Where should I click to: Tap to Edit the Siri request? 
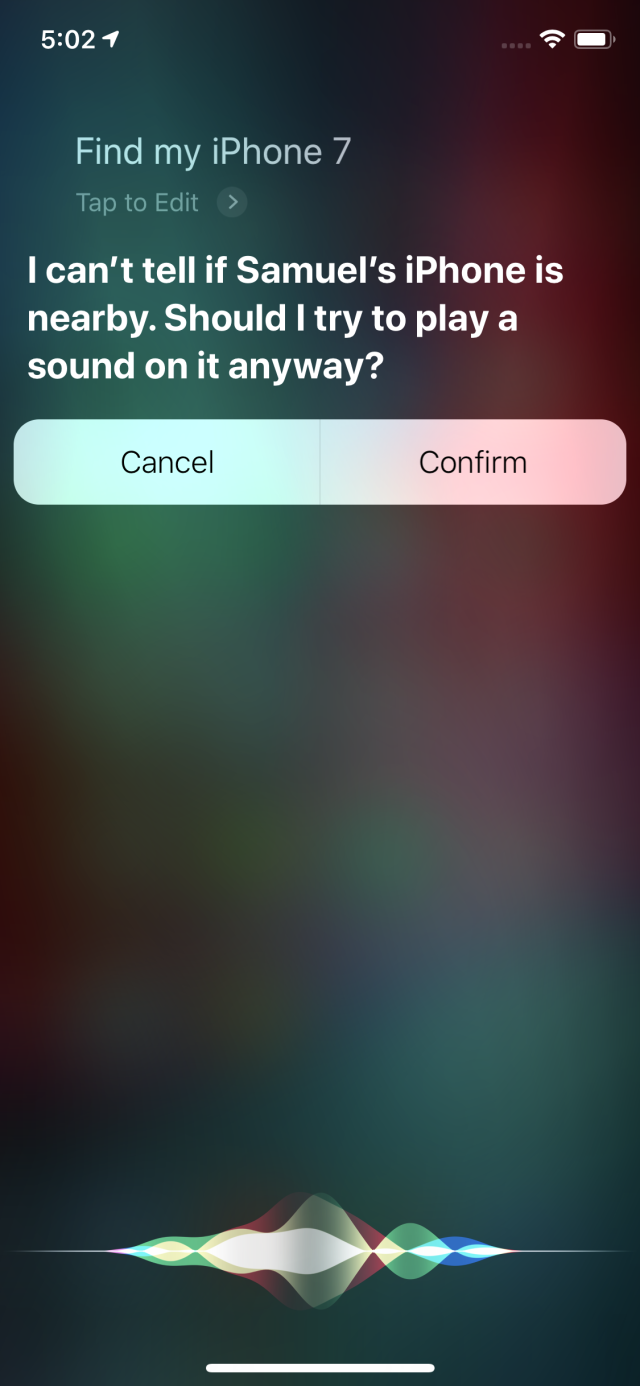(x=160, y=203)
